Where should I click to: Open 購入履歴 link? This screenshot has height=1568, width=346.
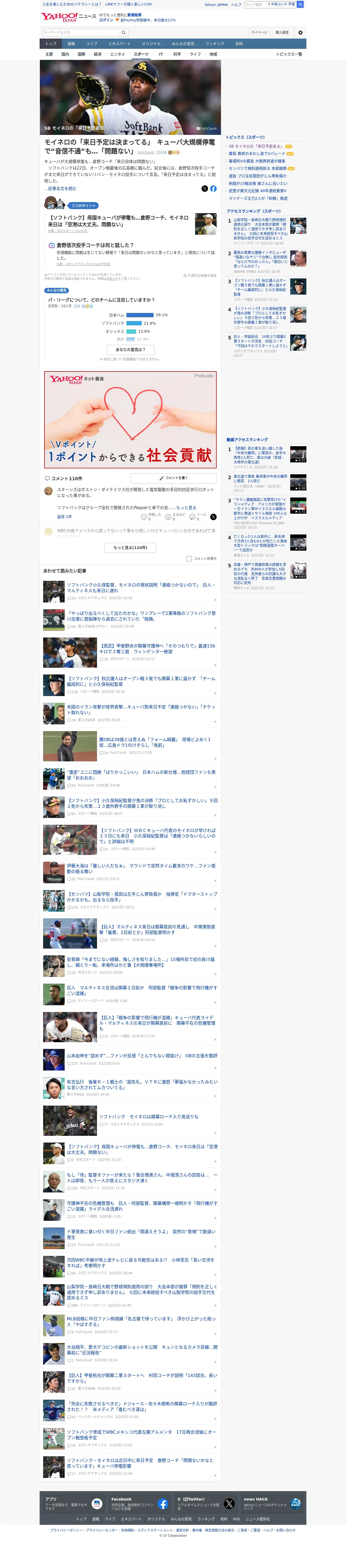pyautogui.click(x=282, y=33)
